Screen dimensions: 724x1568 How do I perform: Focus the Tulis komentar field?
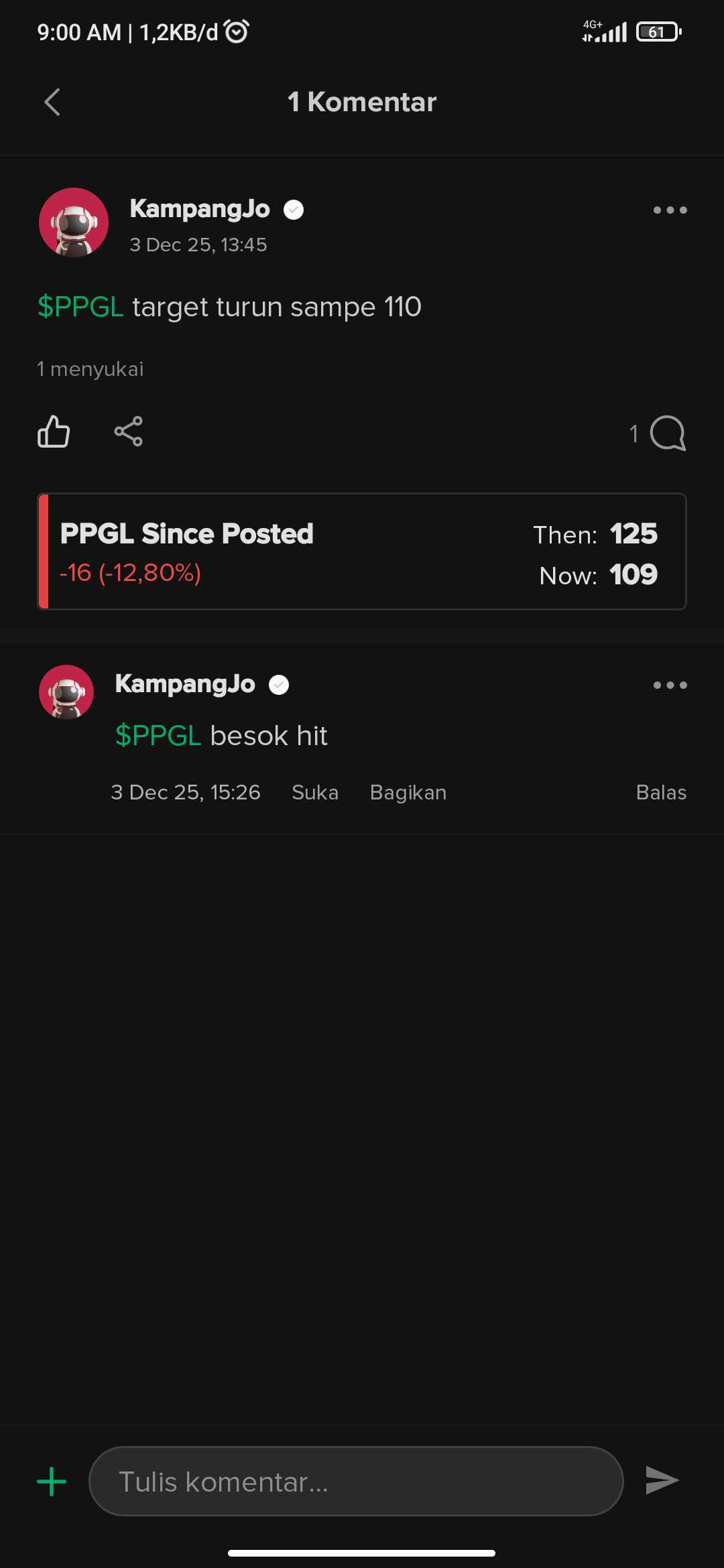[355, 1482]
